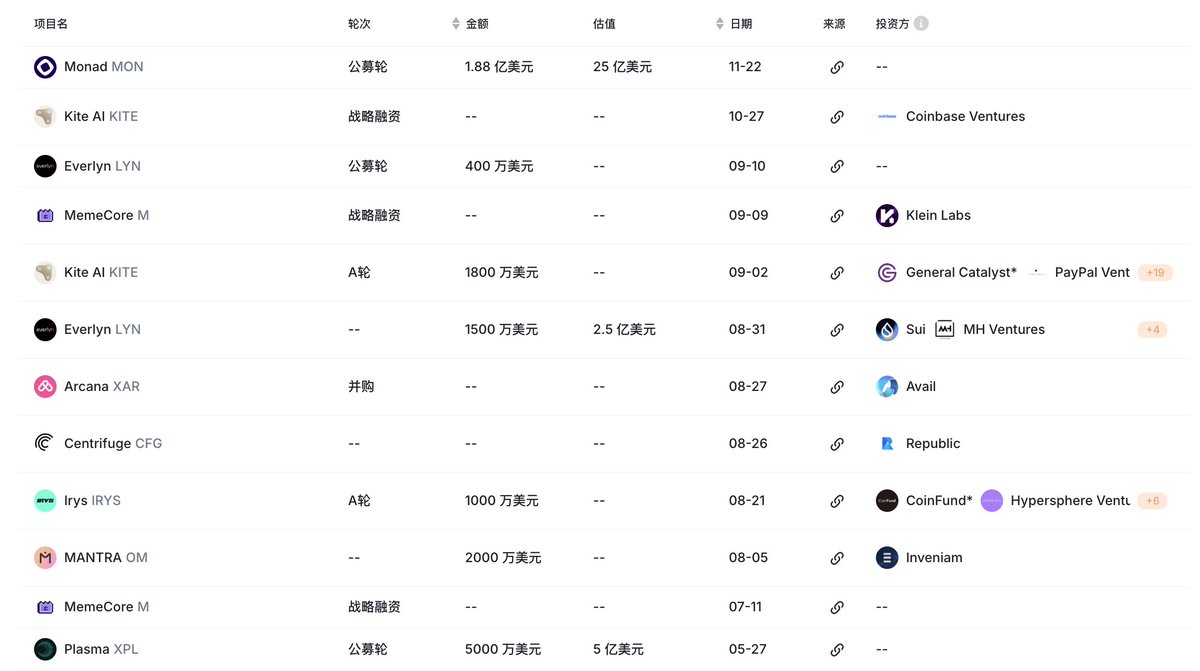Open investor Coinbase Ventures
The height and width of the screenshot is (671, 1200).
coord(964,116)
